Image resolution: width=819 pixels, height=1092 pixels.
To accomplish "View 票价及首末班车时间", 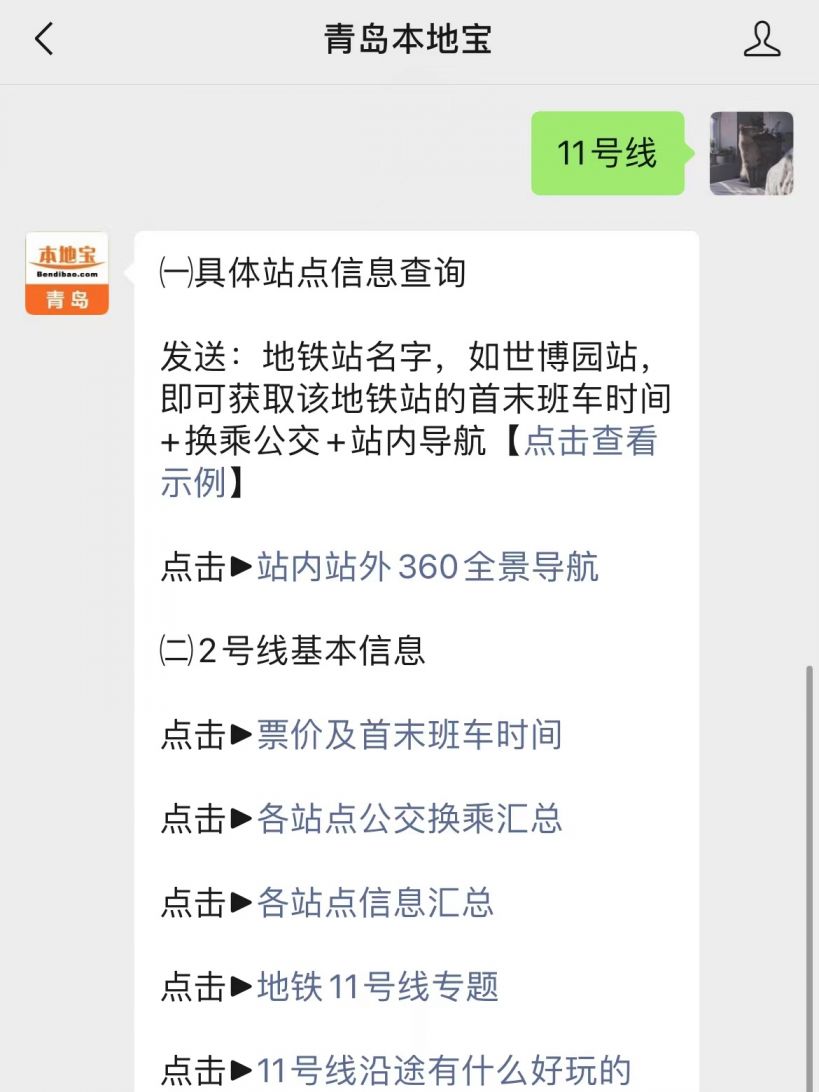I will pos(409,735).
